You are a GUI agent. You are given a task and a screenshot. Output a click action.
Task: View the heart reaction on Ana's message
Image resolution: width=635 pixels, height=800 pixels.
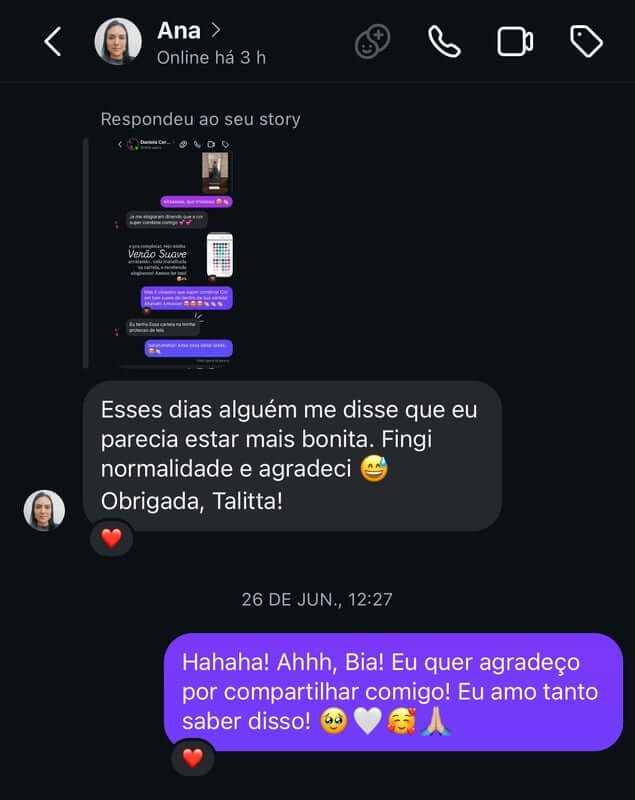(x=111, y=539)
